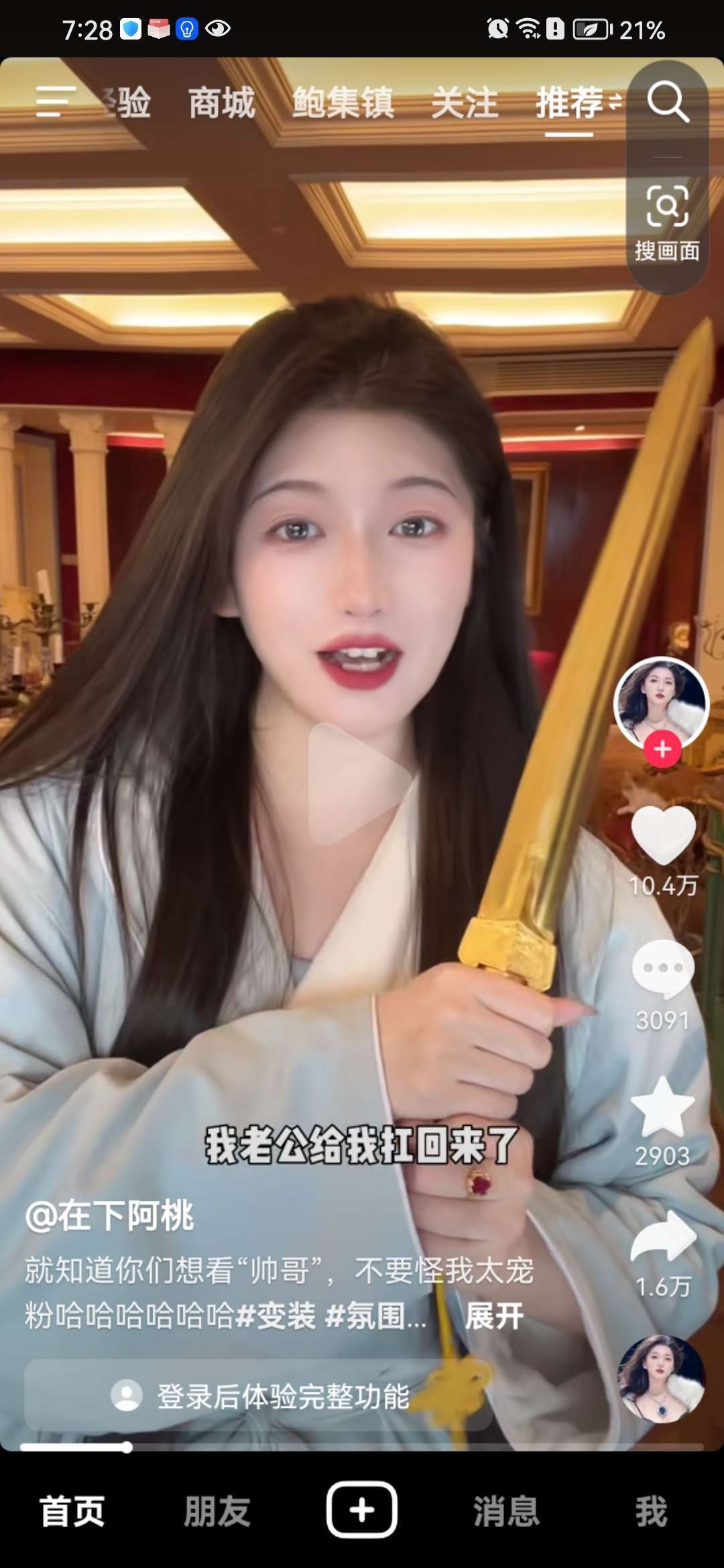The width and height of the screenshot is (724, 1568).
Task: Open the comments with 3091 replies
Action: (x=663, y=970)
